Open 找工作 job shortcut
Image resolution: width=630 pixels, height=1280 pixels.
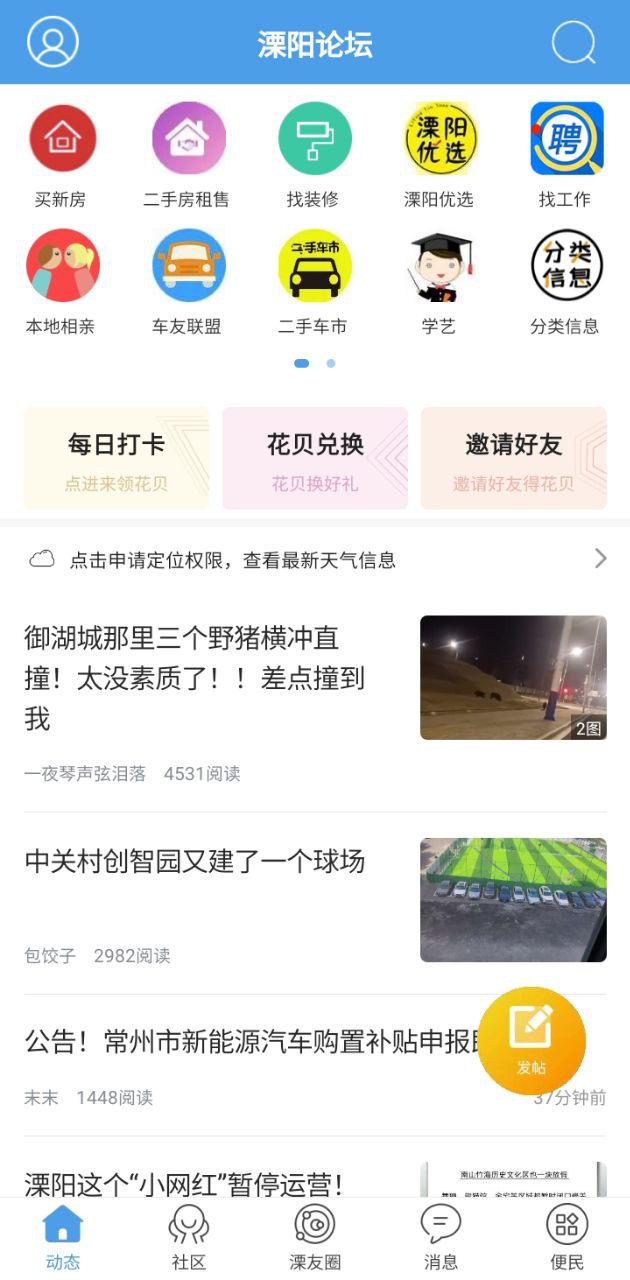click(566, 155)
